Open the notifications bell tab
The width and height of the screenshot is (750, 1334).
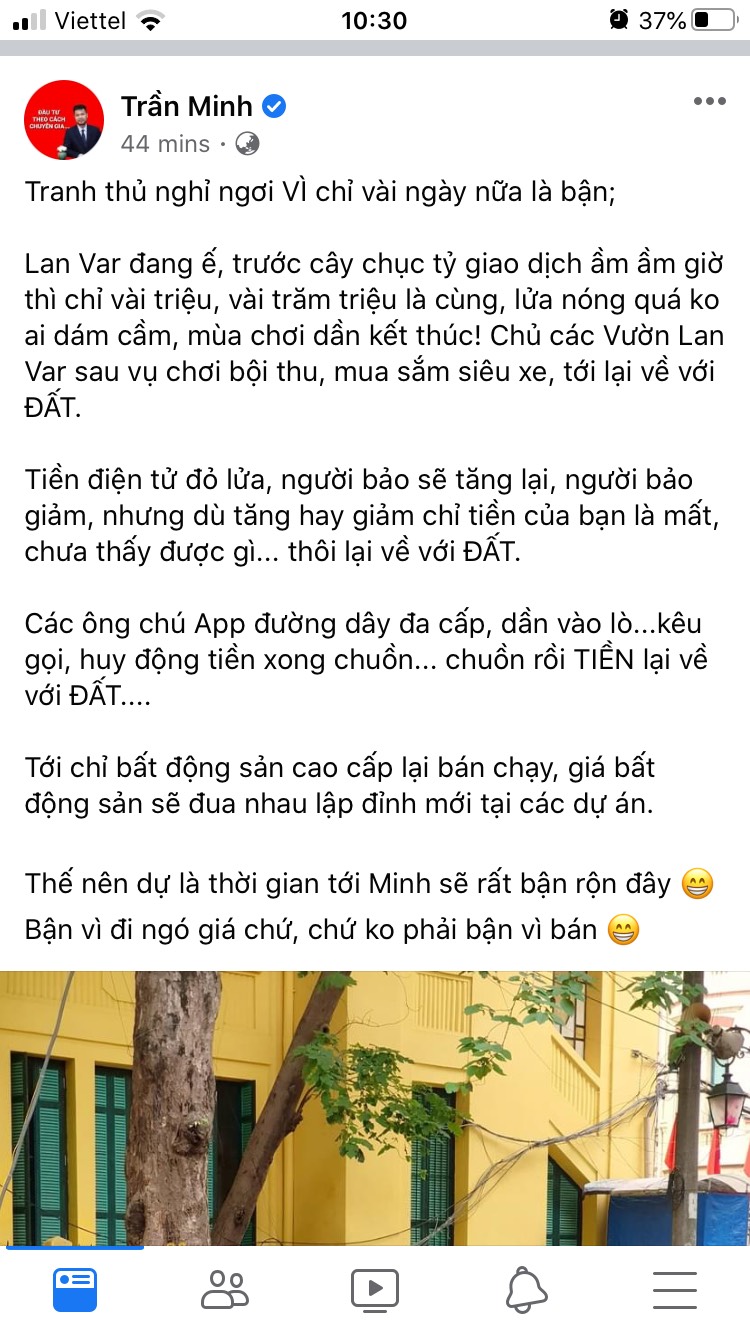point(526,1290)
